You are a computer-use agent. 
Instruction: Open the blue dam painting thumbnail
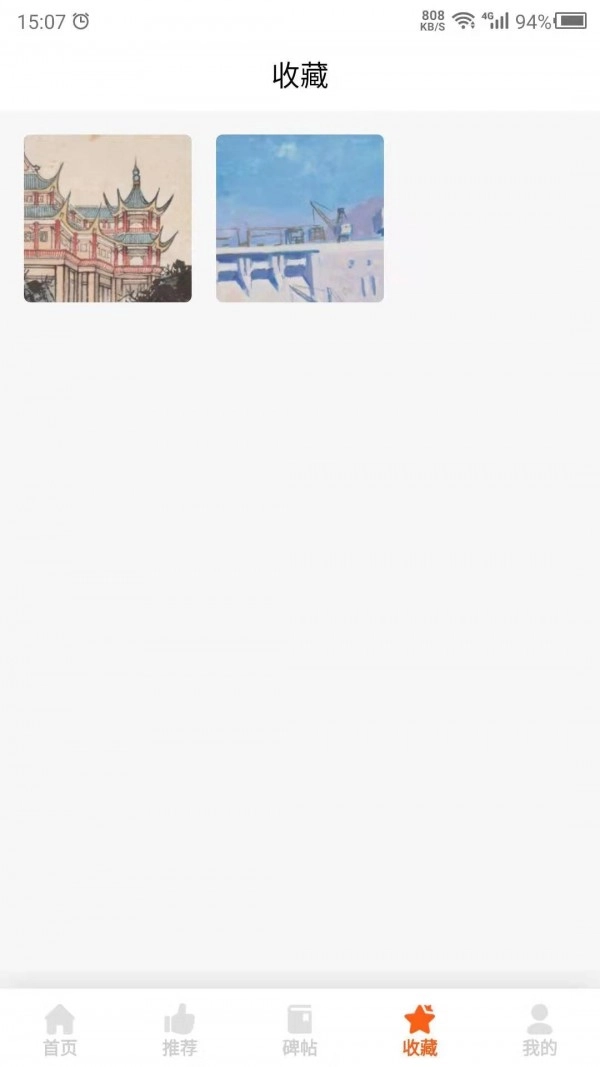[300, 218]
